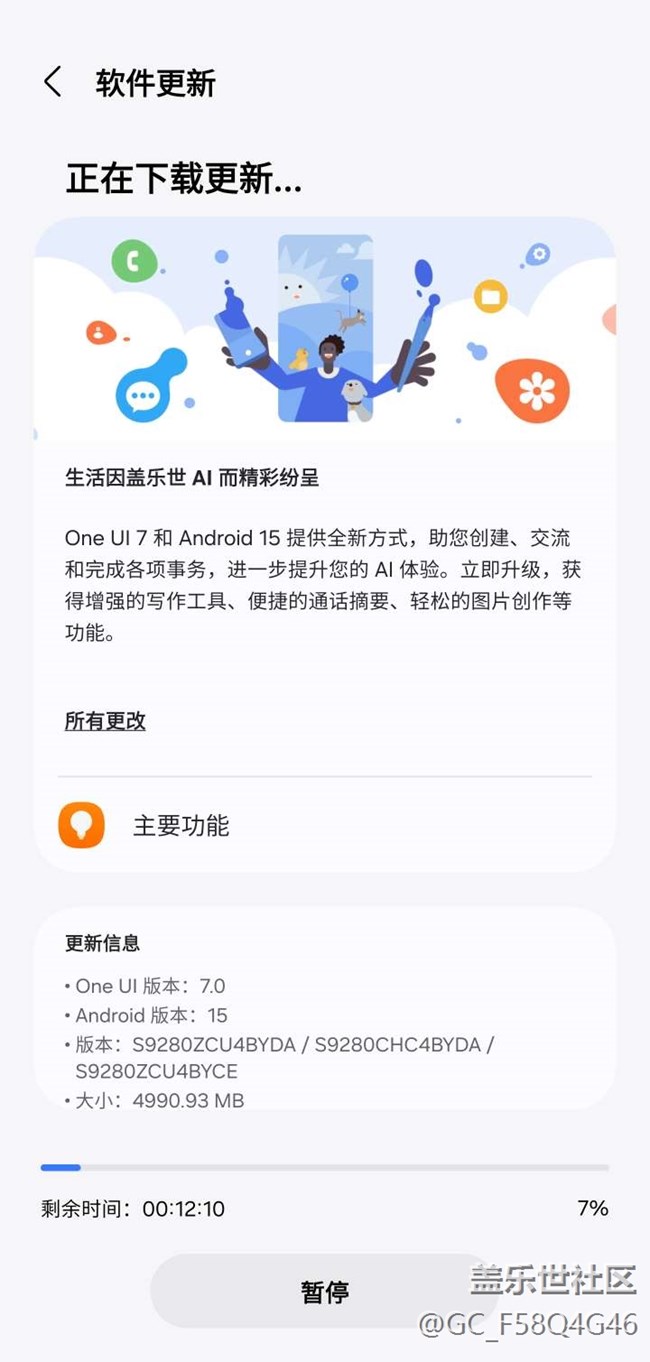The width and height of the screenshot is (650, 1362).
Task: Open the 所有更改 link
Action: pos(105,721)
